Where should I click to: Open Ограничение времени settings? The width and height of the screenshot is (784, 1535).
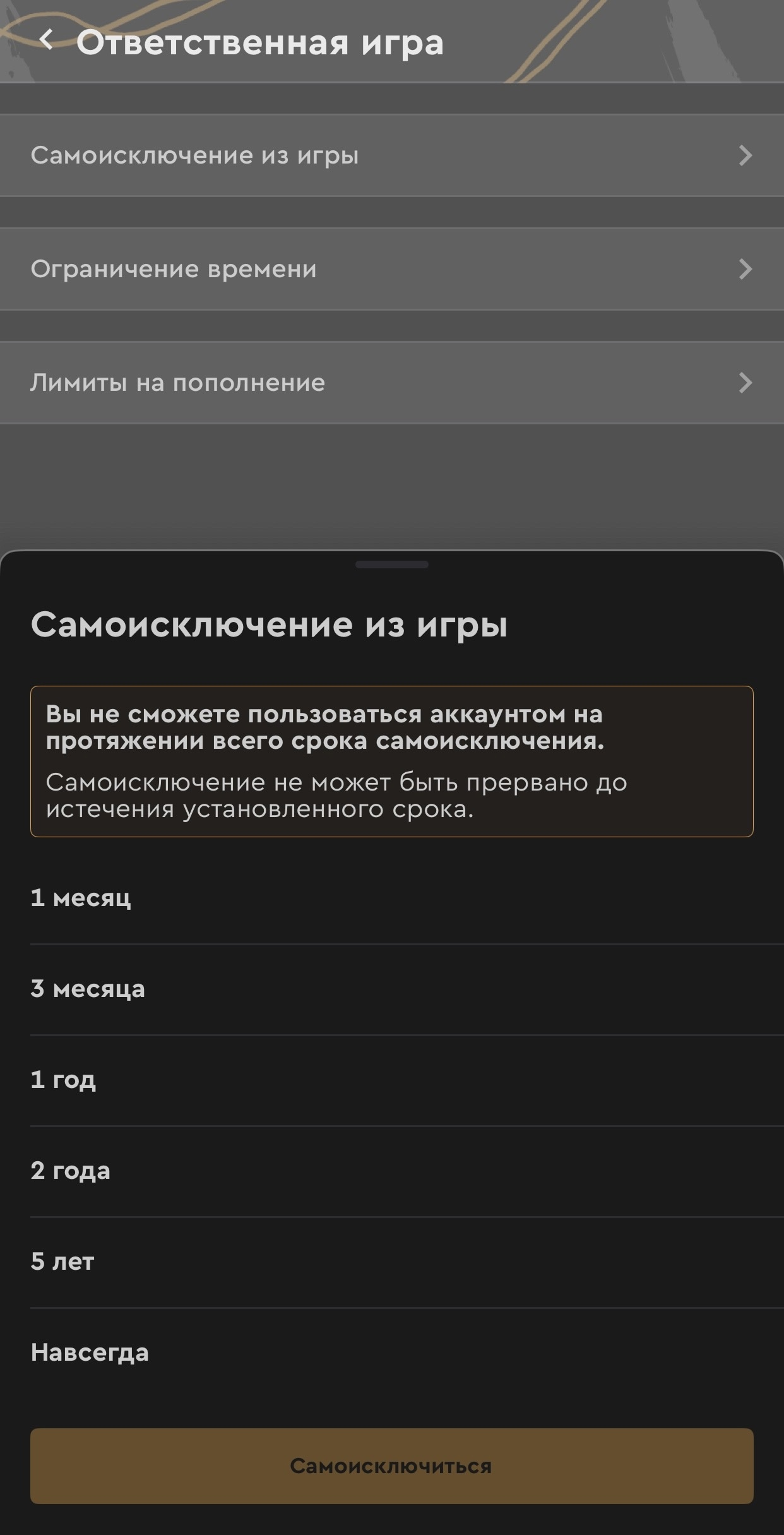[391, 269]
